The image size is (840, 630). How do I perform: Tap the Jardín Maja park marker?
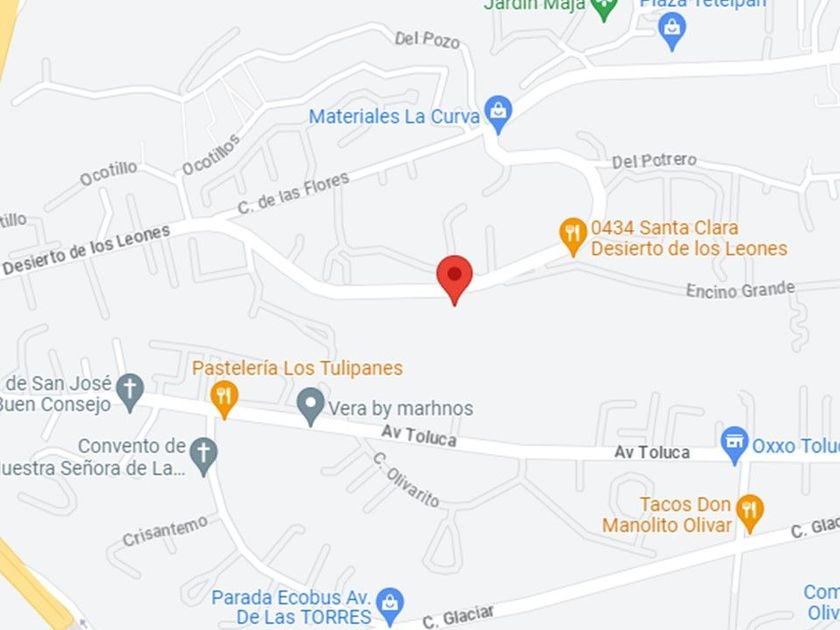click(604, 9)
